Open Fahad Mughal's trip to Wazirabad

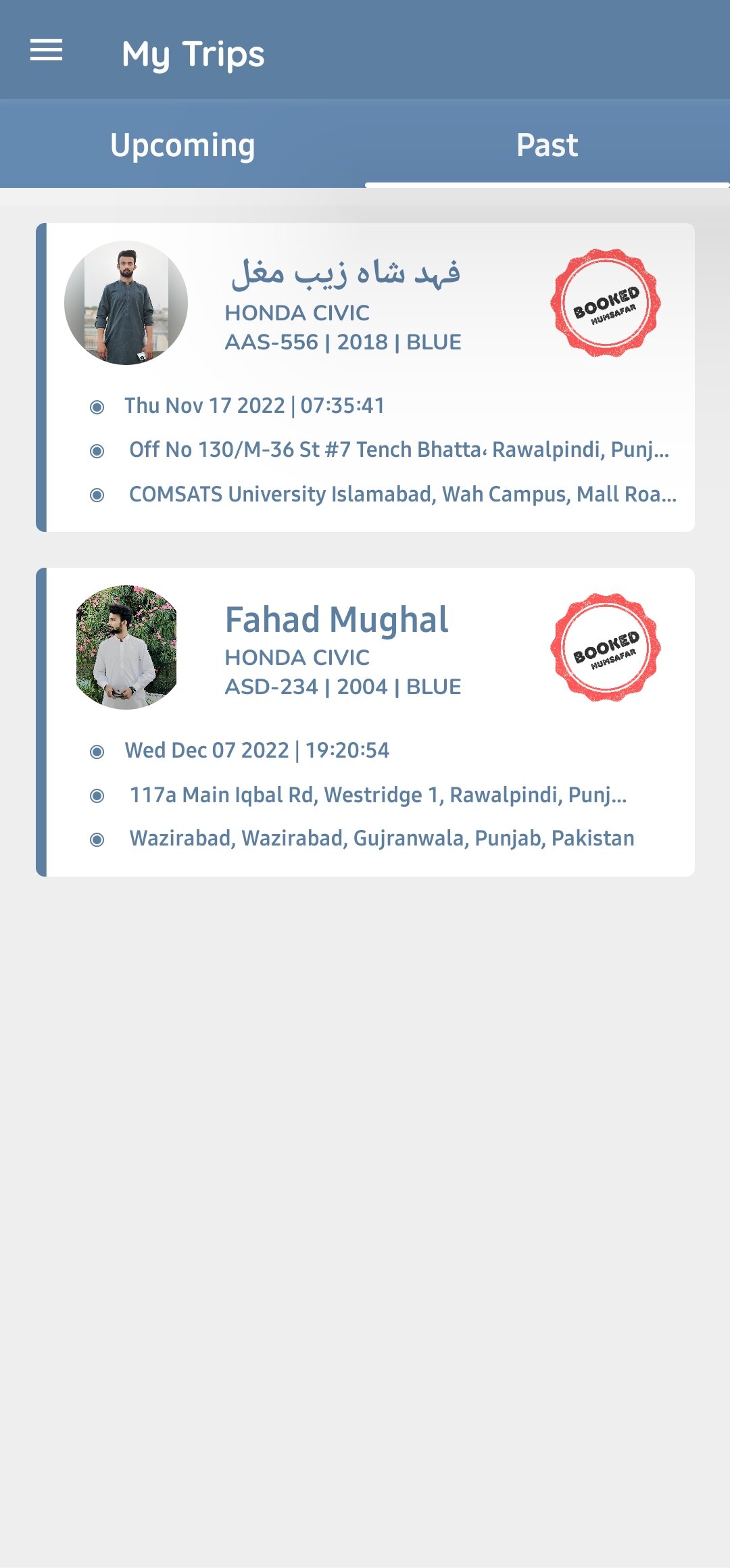[365, 722]
